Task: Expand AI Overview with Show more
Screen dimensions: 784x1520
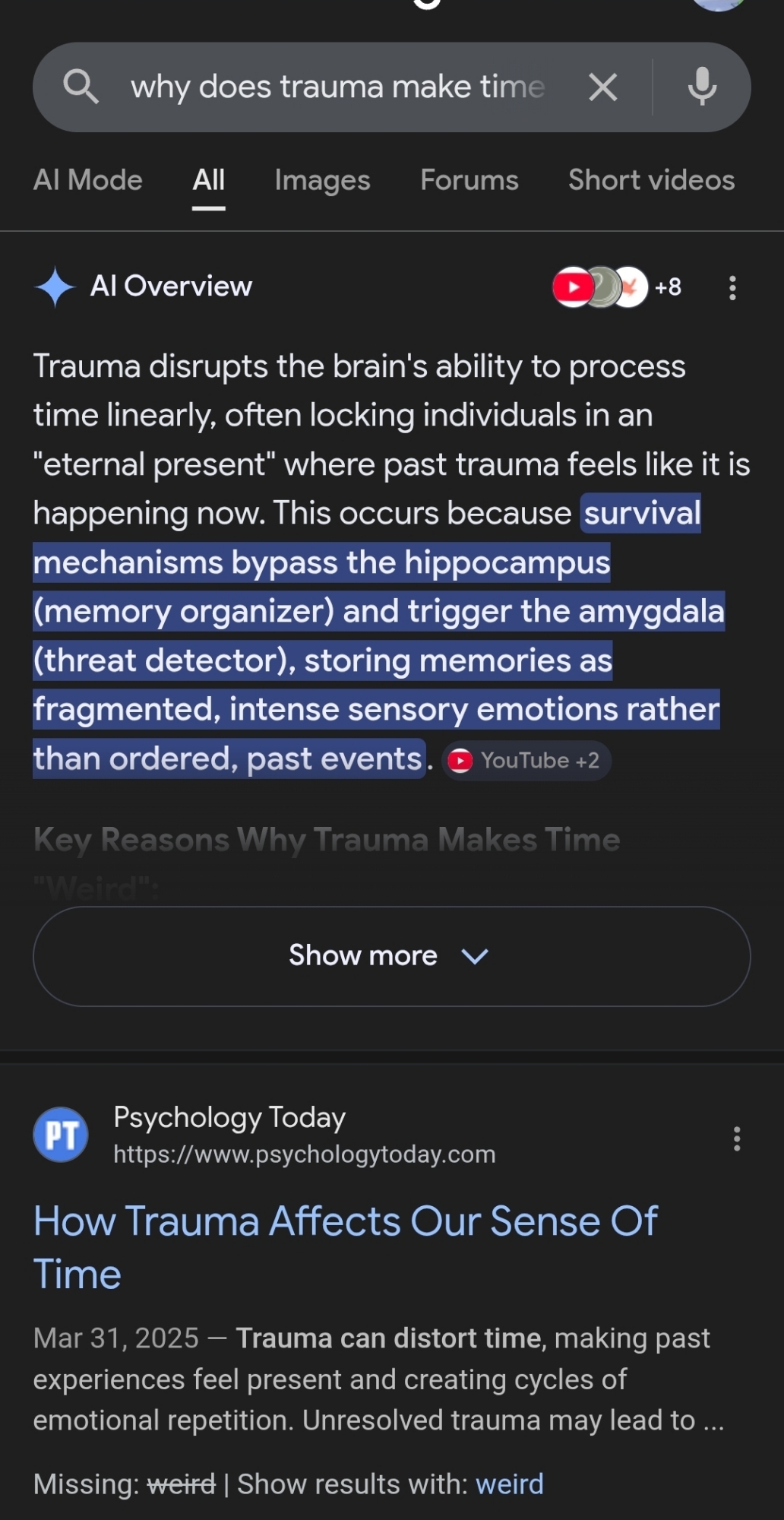Action: click(391, 955)
